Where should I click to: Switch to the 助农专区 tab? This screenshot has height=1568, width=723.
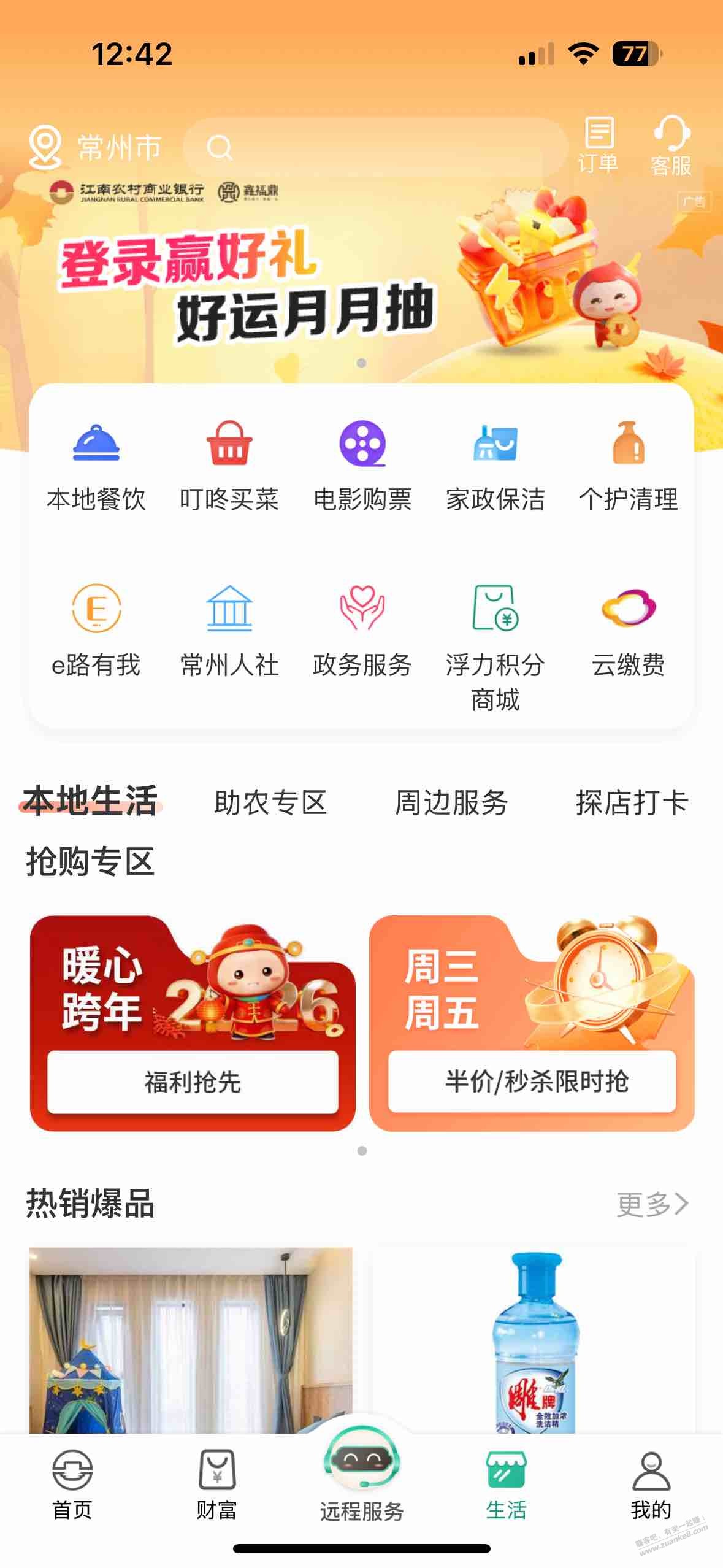[270, 802]
